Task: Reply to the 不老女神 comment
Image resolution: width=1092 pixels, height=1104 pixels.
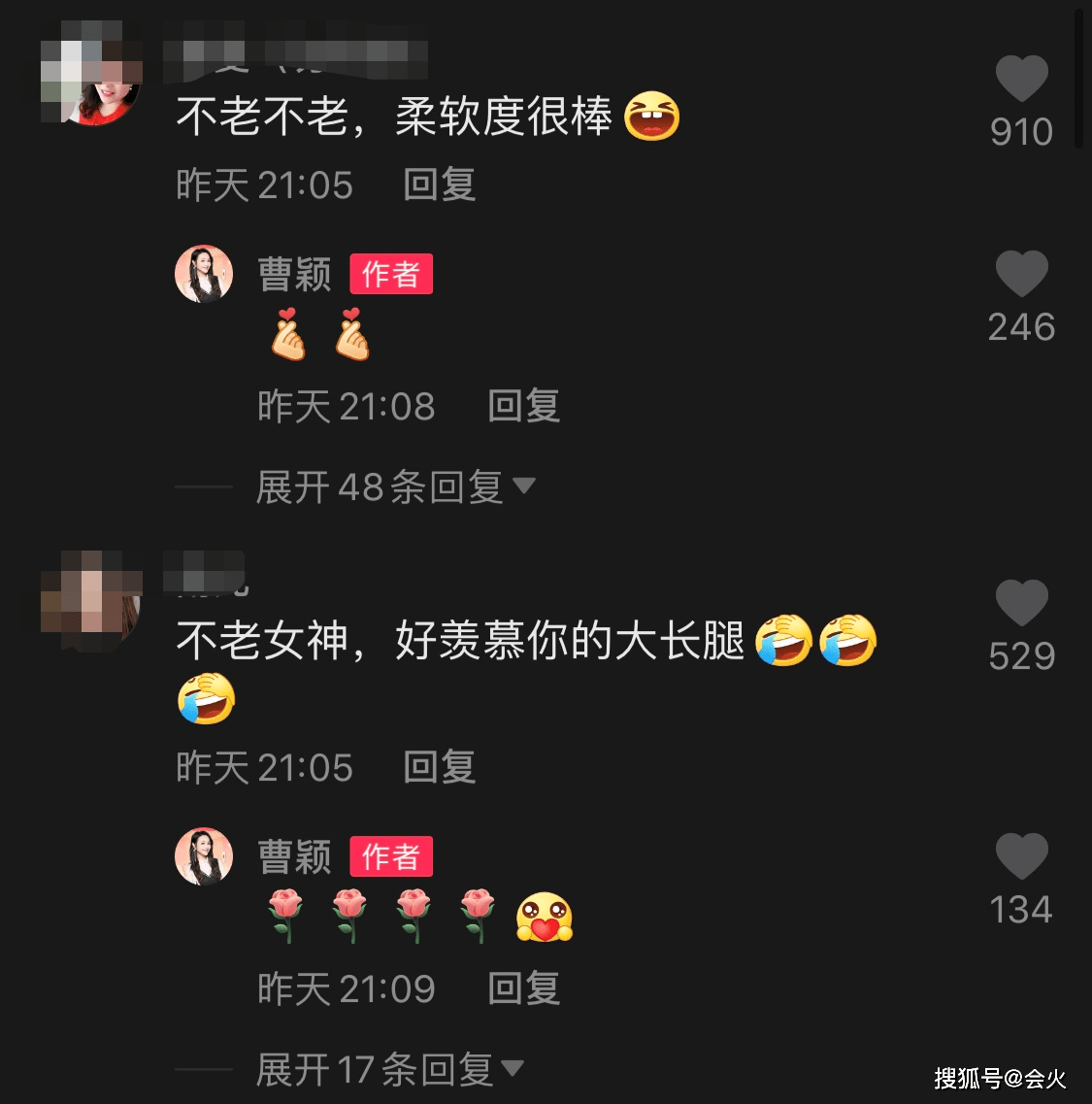Action: click(x=439, y=767)
